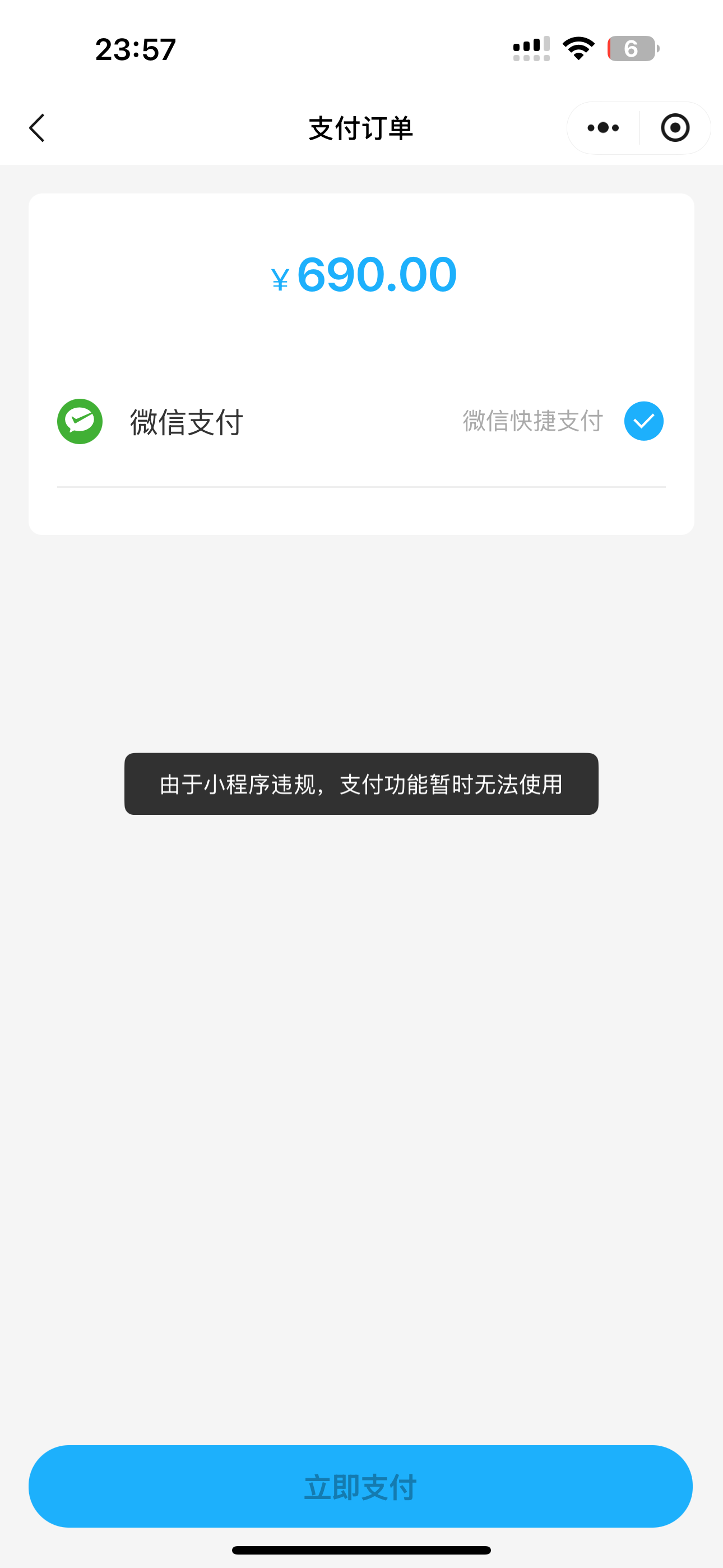The height and width of the screenshot is (1568, 723).
Task: Open the mini program three-dot menu
Action: coord(603,128)
